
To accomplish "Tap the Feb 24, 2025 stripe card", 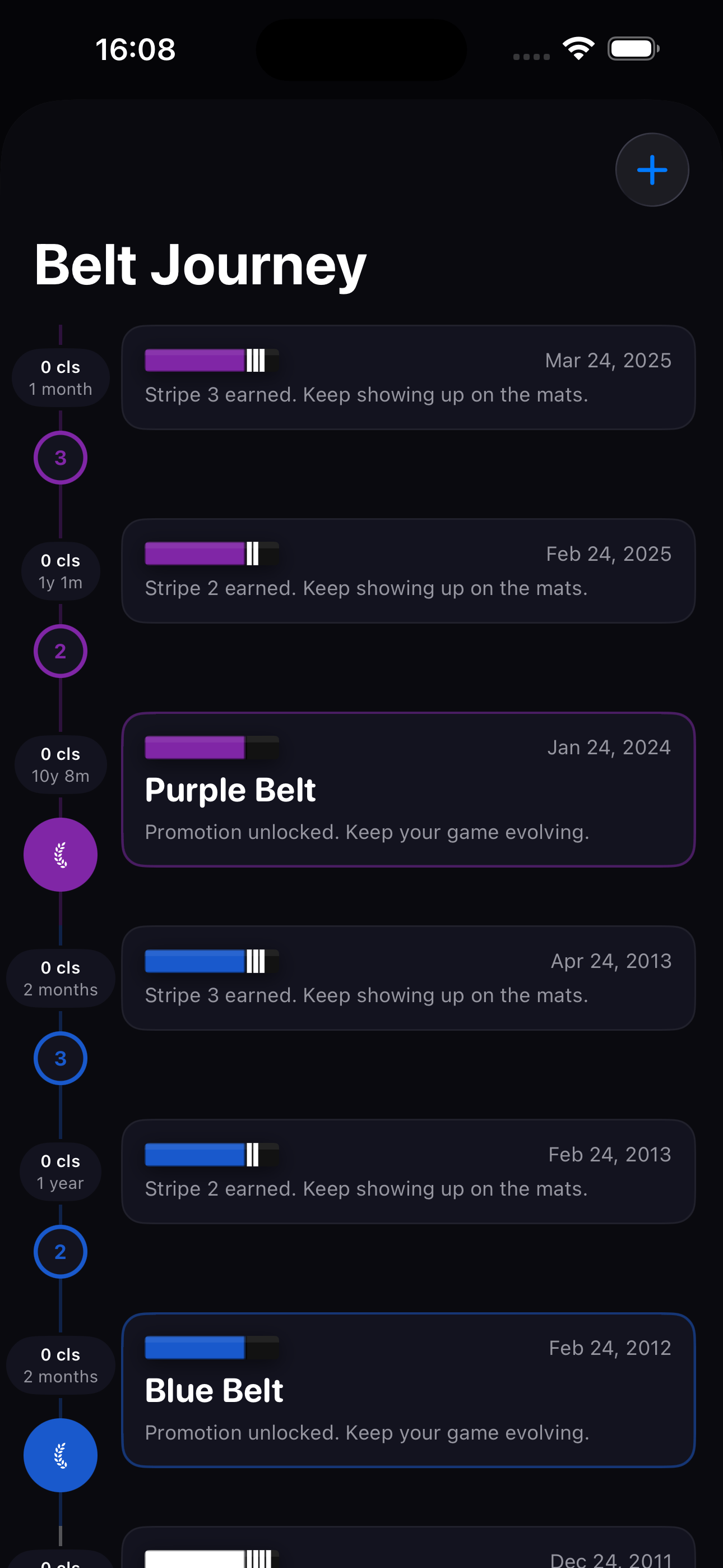I will 408,570.
